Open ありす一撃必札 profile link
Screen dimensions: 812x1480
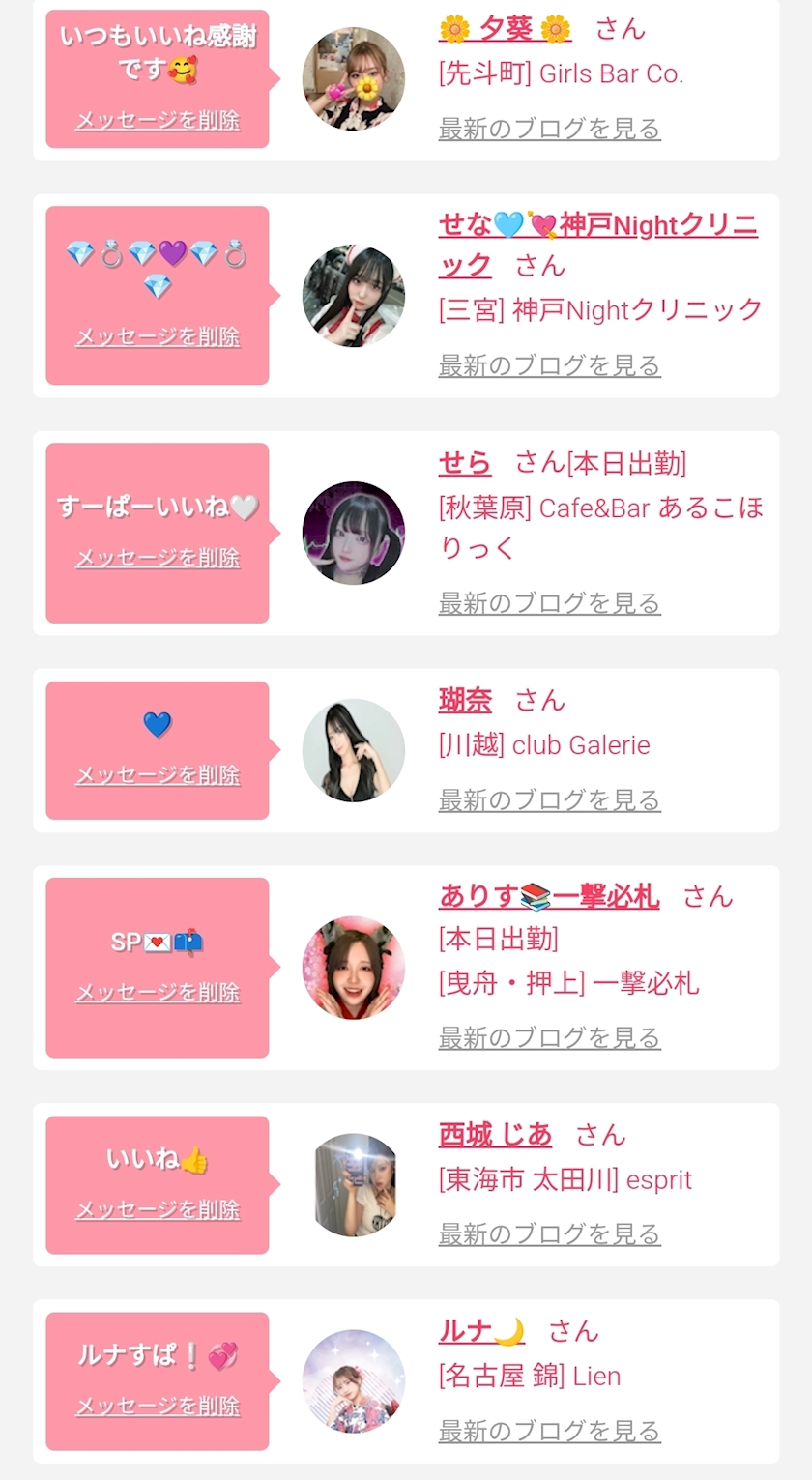549,897
